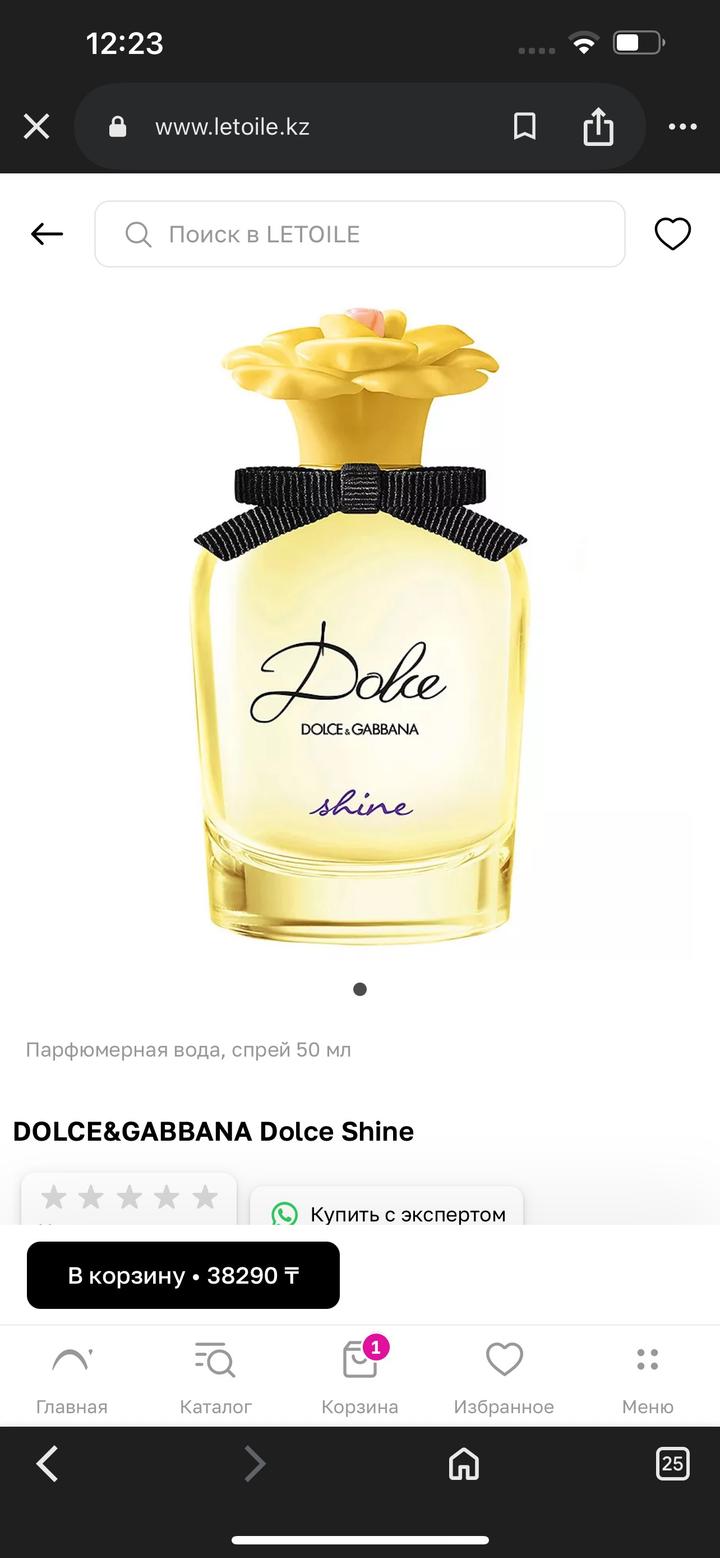Tap the carousel dot below the bottle image

pos(359,989)
